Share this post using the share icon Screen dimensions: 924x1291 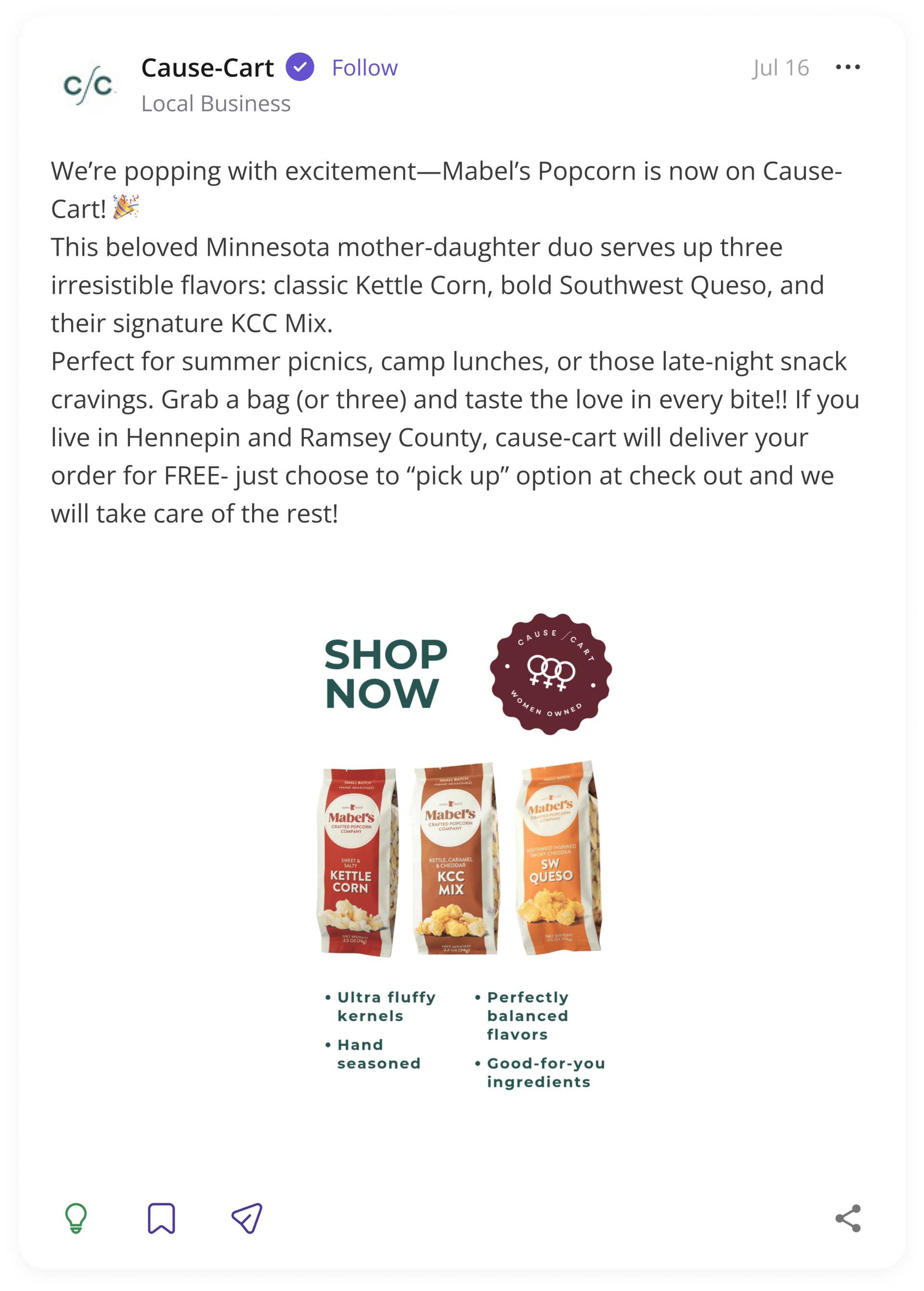pyautogui.click(x=847, y=1218)
